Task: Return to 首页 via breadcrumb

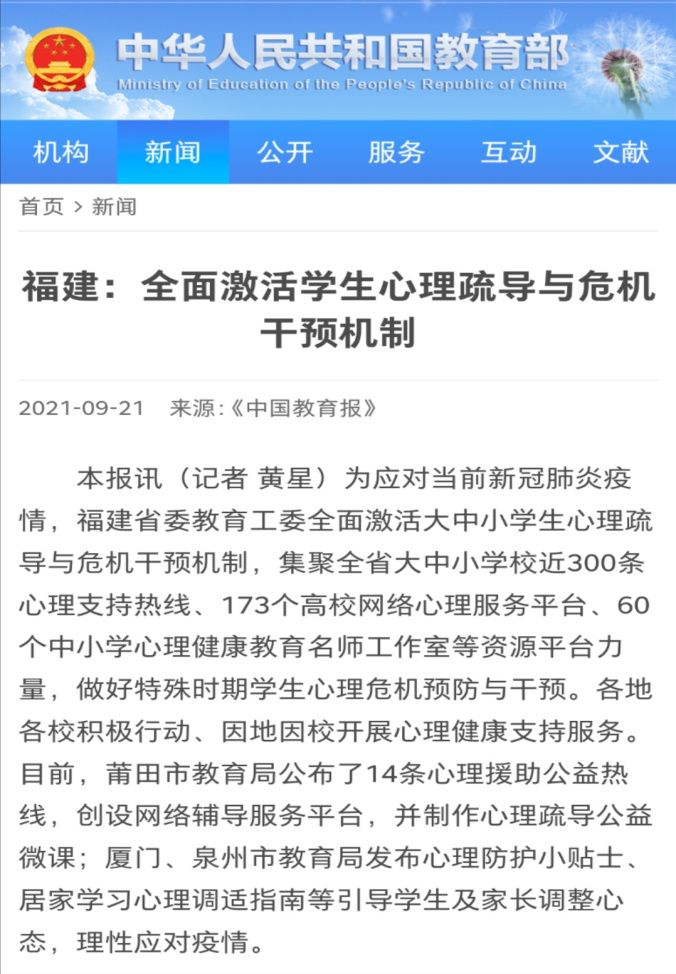Action: tap(41, 207)
